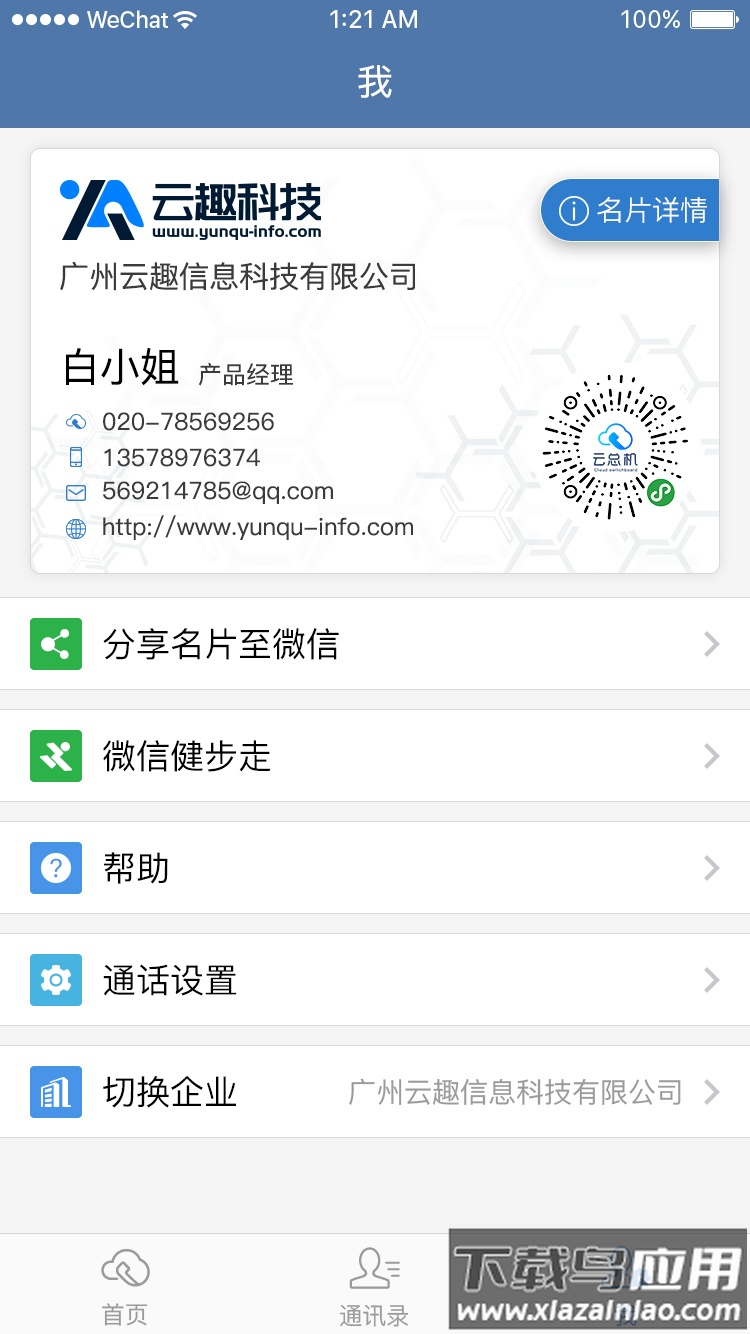Select the globe icon next to the website
Screen dimensions: 750x1334
coord(76,527)
